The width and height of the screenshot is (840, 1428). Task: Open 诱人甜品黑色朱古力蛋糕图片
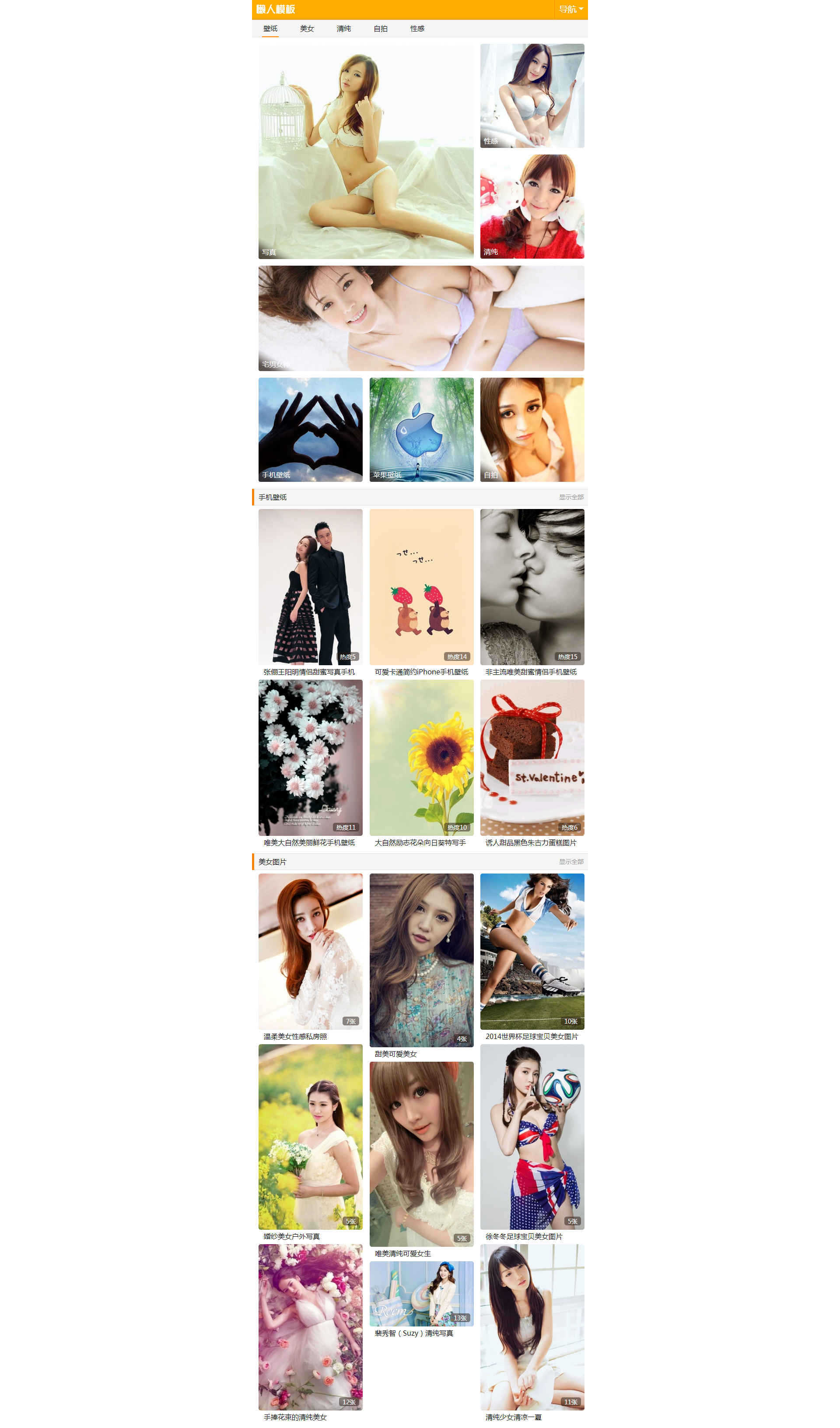[531, 757]
